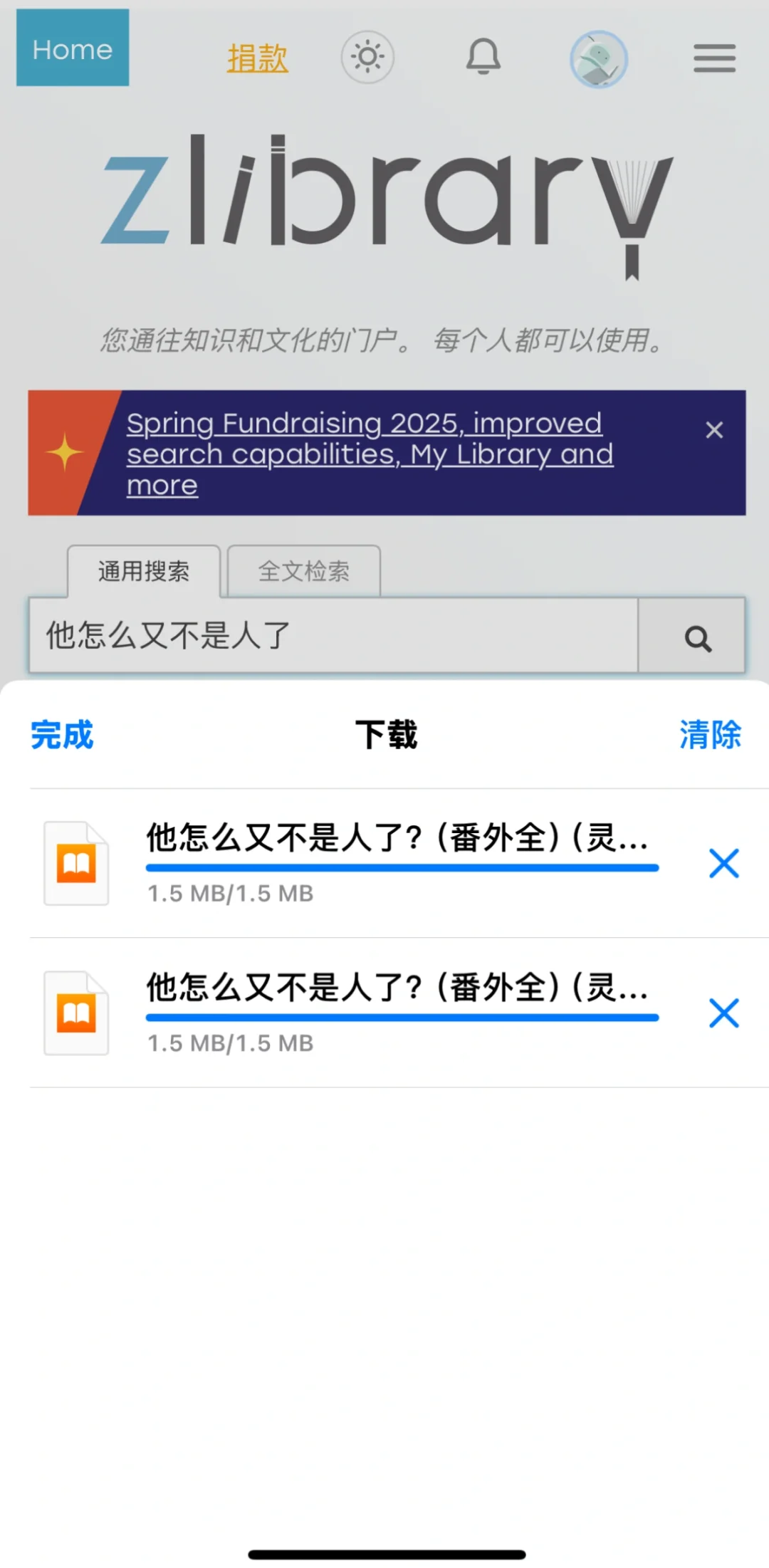The width and height of the screenshot is (769, 1568).
Task: Clear the download list with 清除
Action: pyautogui.click(x=710, y=735)
